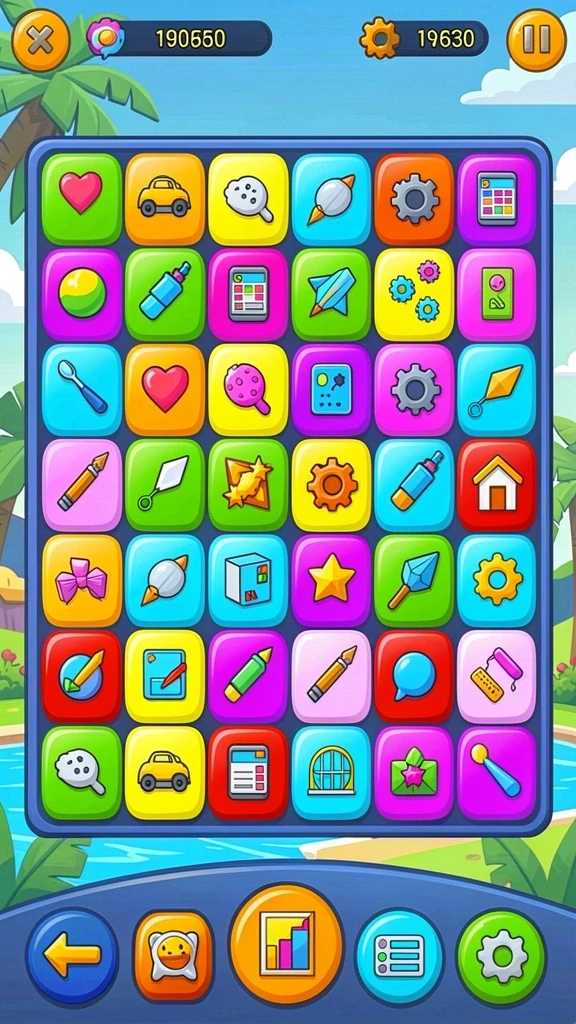
Task: Select the pink bow tile
Action: pos(82,581)
